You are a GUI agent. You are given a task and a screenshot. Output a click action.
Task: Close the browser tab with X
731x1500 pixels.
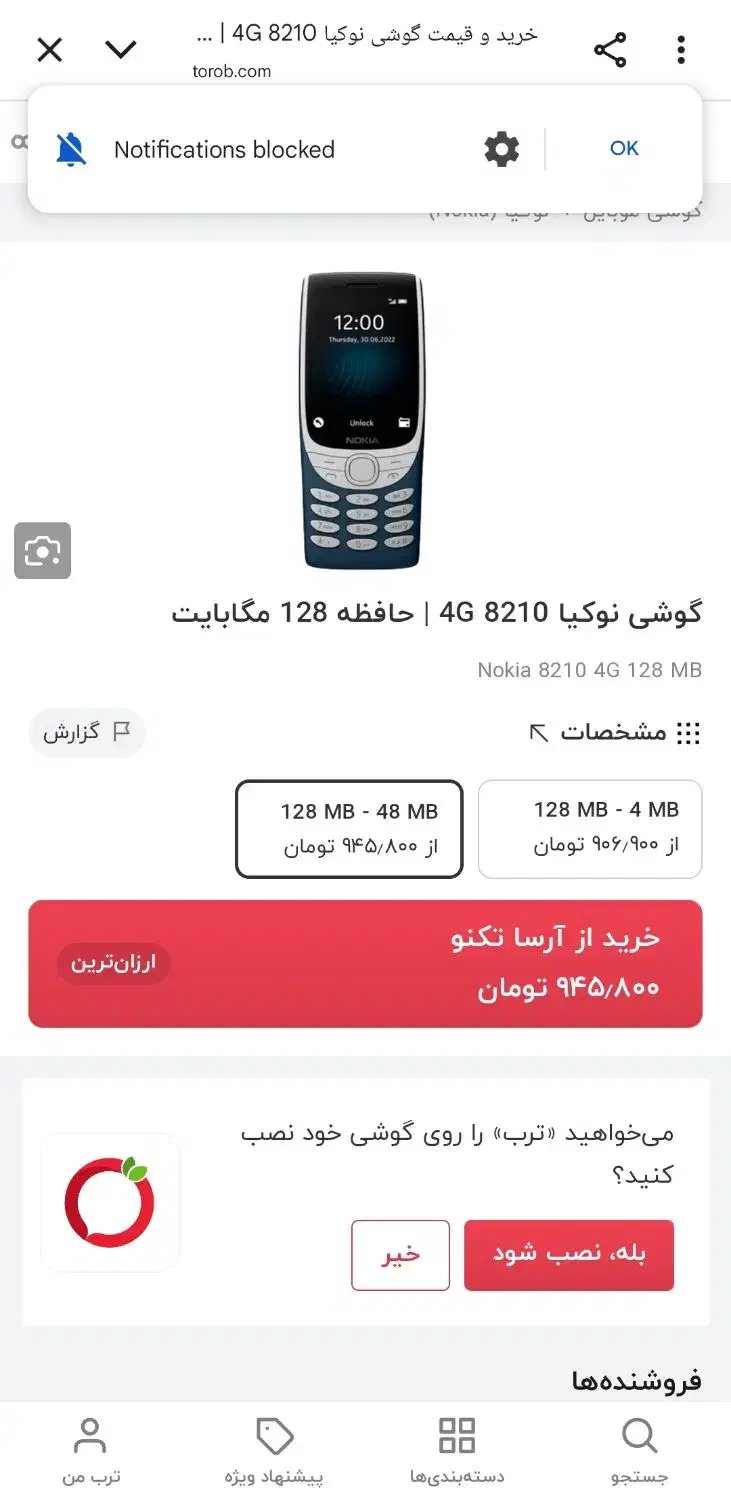pos(49,50)
